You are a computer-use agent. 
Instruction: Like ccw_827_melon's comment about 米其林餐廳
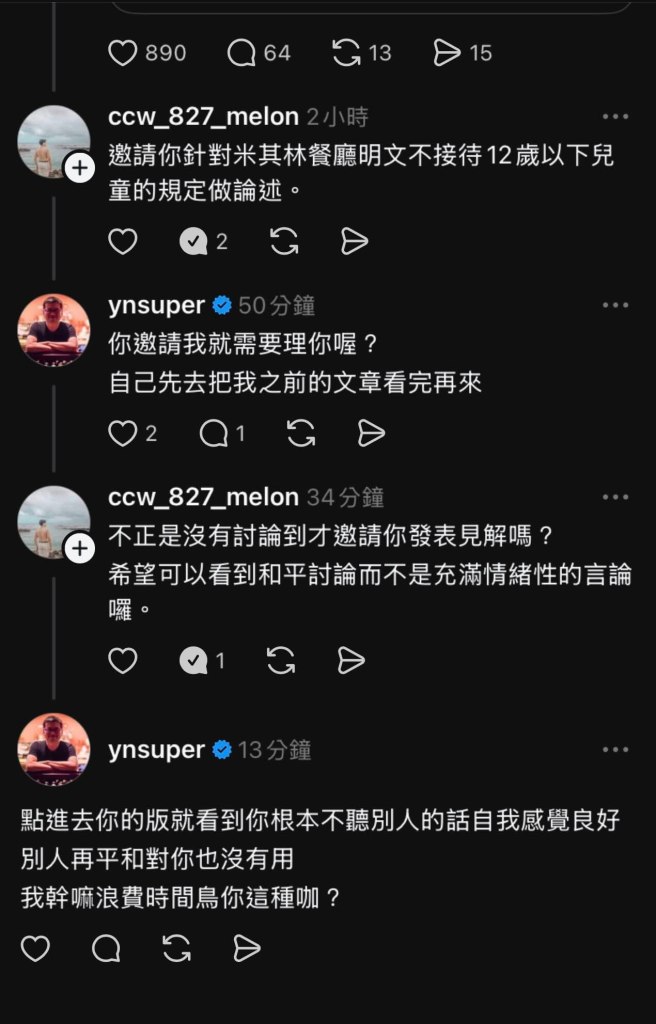[123, 241]
